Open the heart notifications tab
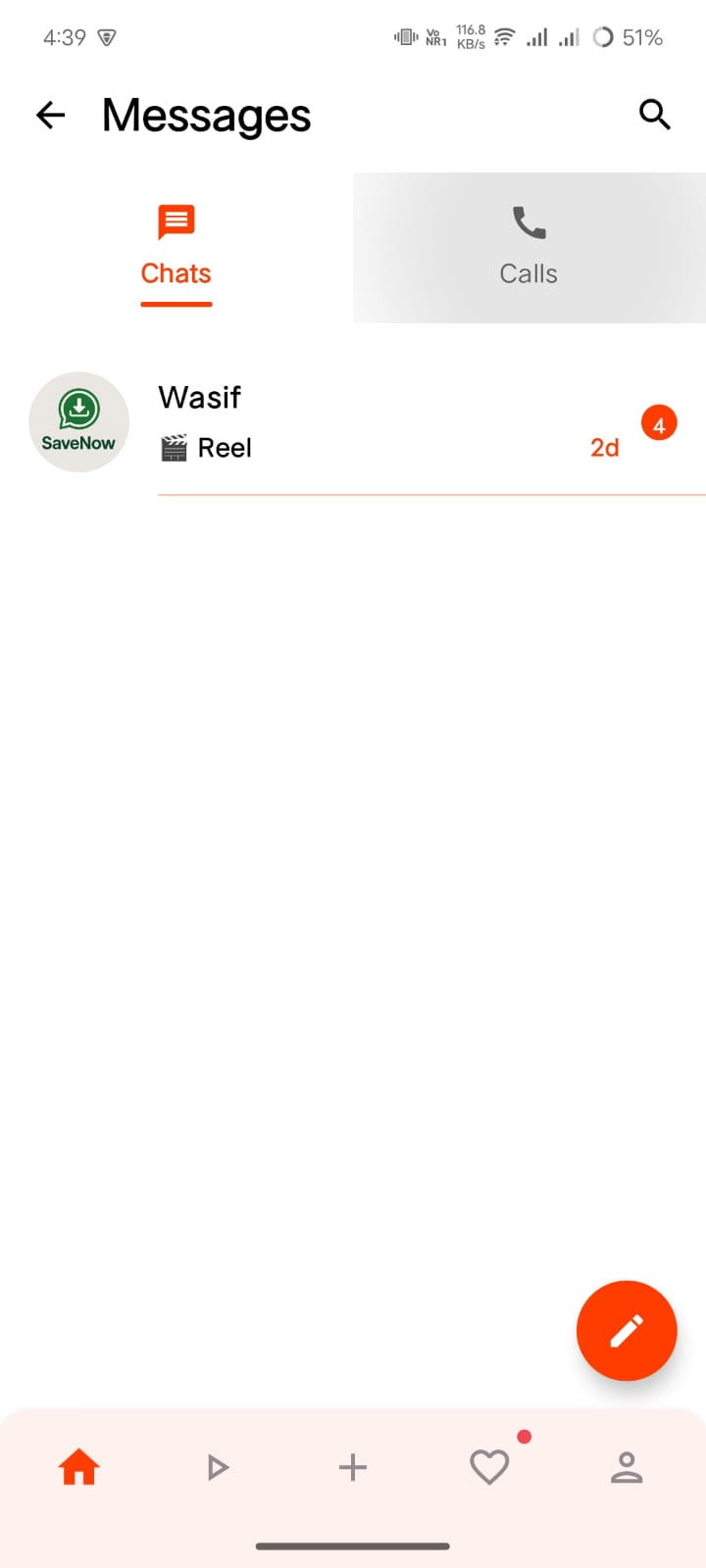This screenshot has width=706, height=1568. coord(490,1467)
